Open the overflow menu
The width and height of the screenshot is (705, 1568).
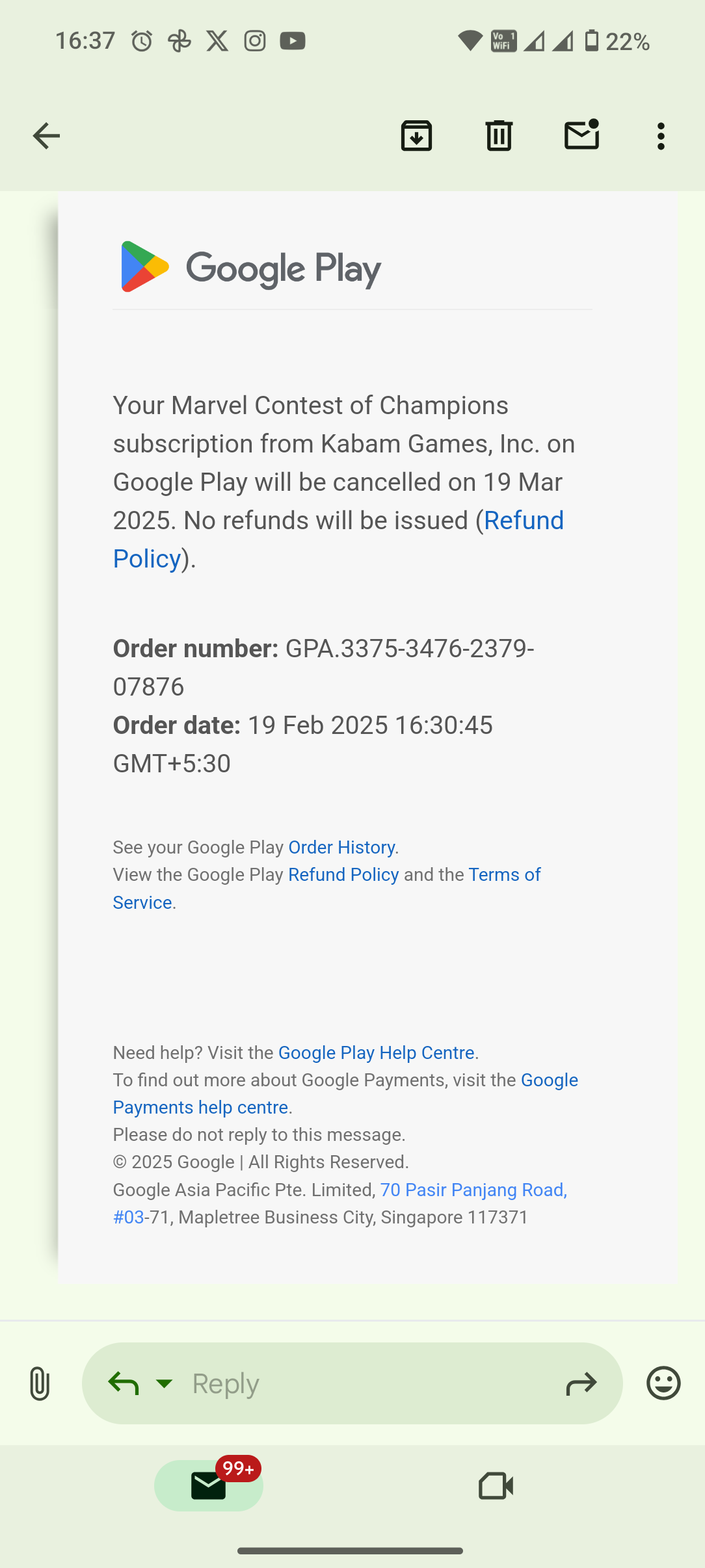click(661, 136)
